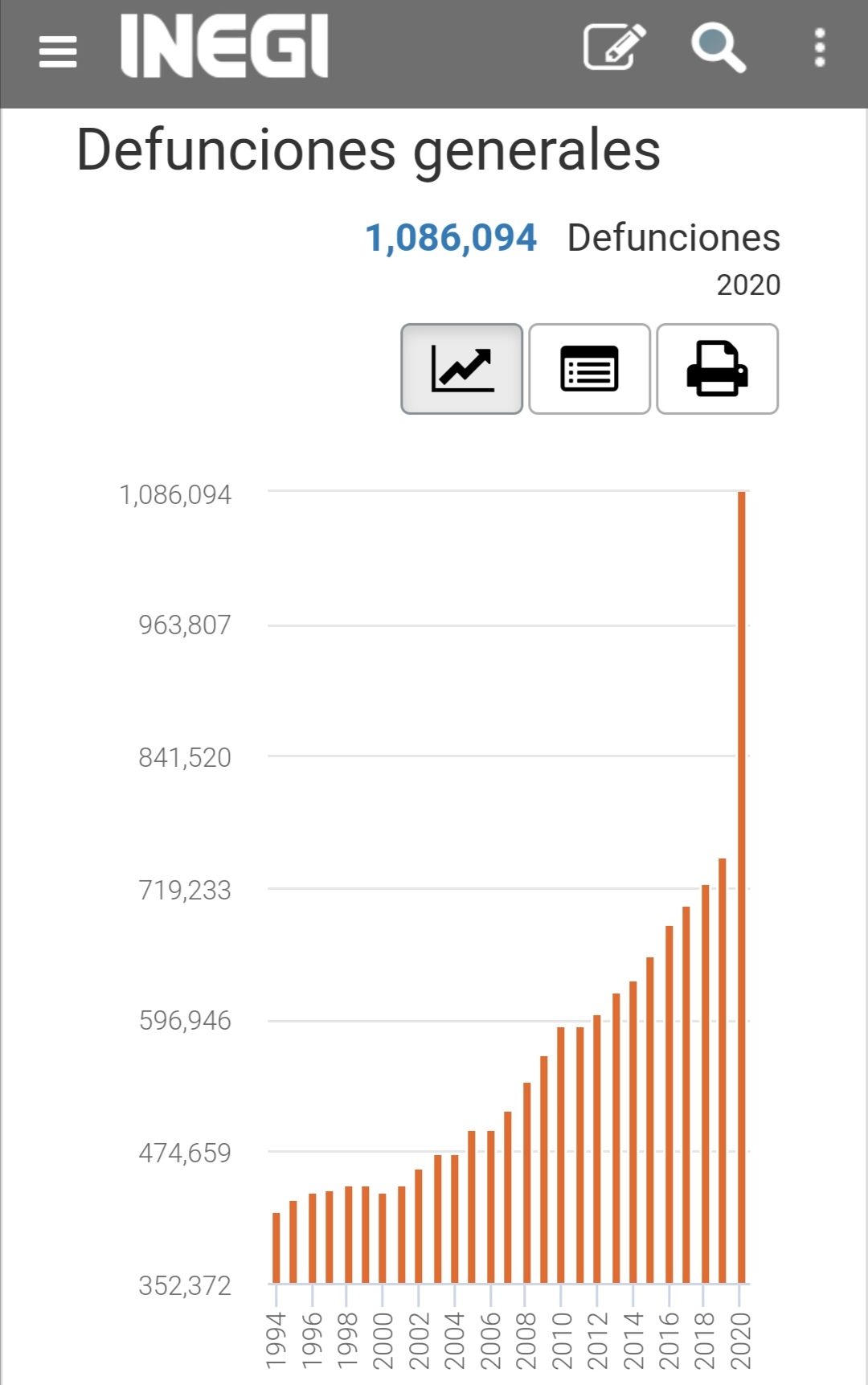Open the hamburger navigation menu
The image size is (868, 1385).
point(58,51)
